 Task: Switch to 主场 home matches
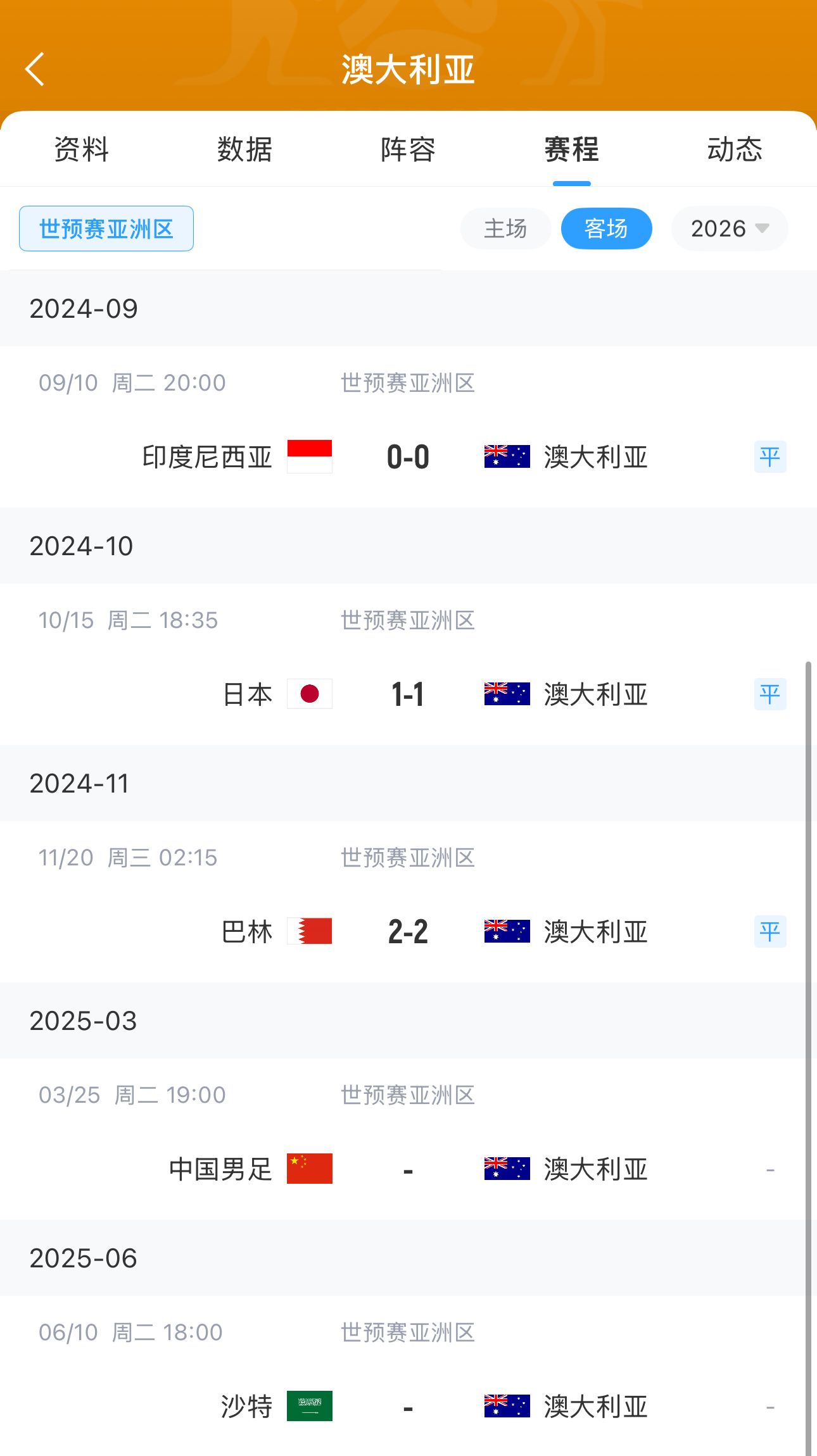505,229
